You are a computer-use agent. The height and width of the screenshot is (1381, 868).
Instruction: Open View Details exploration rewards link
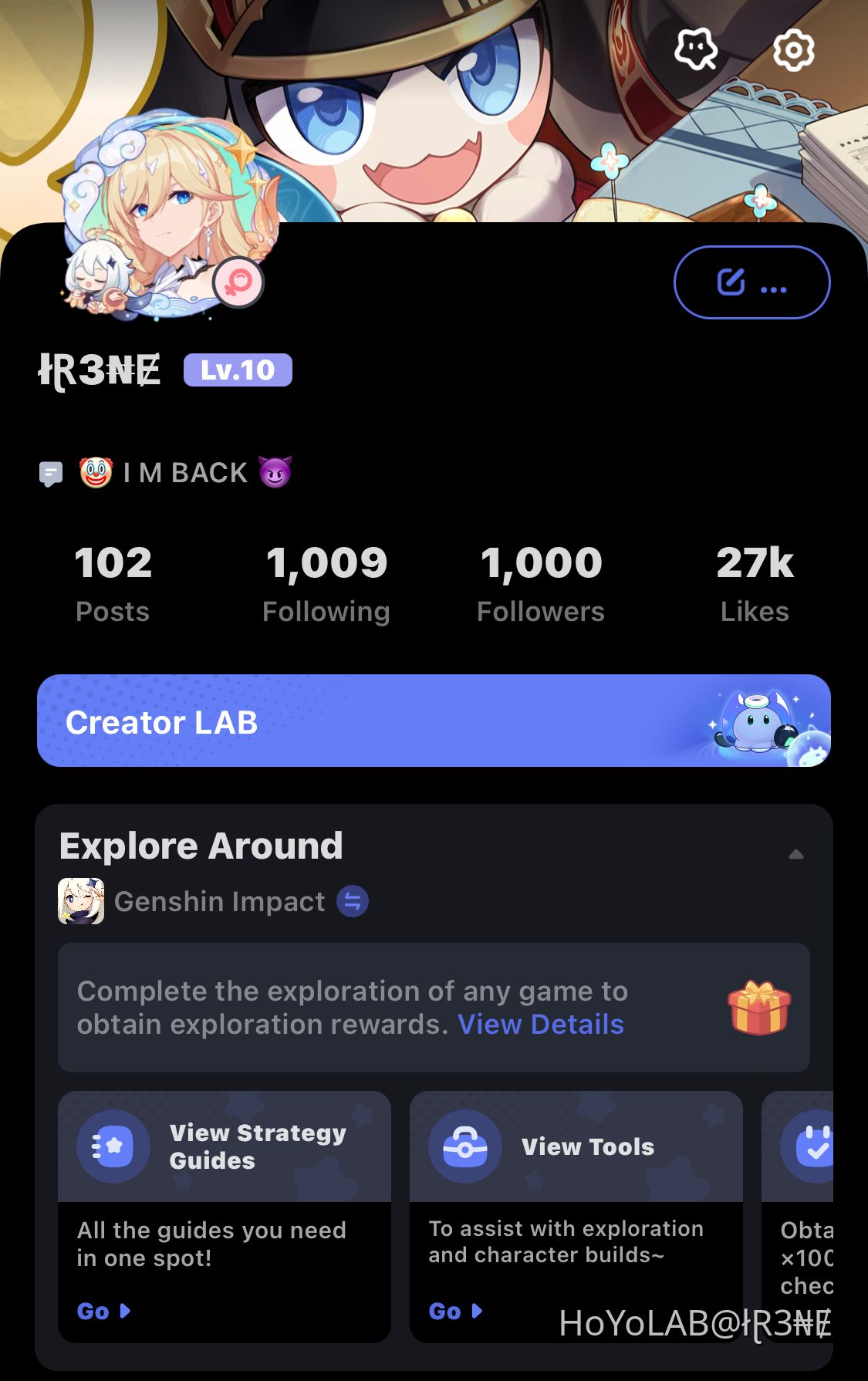click(x=540, y=1025)
